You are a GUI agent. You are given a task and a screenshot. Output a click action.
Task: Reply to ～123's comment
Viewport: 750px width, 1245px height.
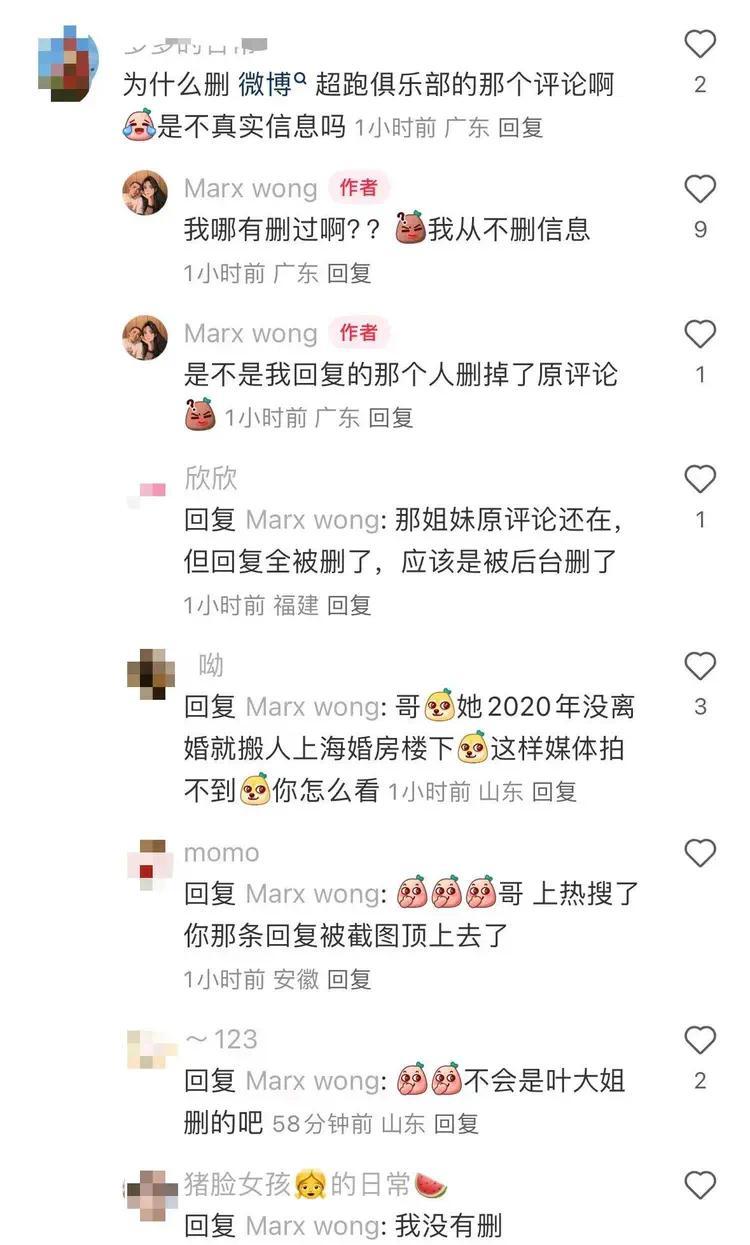457,1123
